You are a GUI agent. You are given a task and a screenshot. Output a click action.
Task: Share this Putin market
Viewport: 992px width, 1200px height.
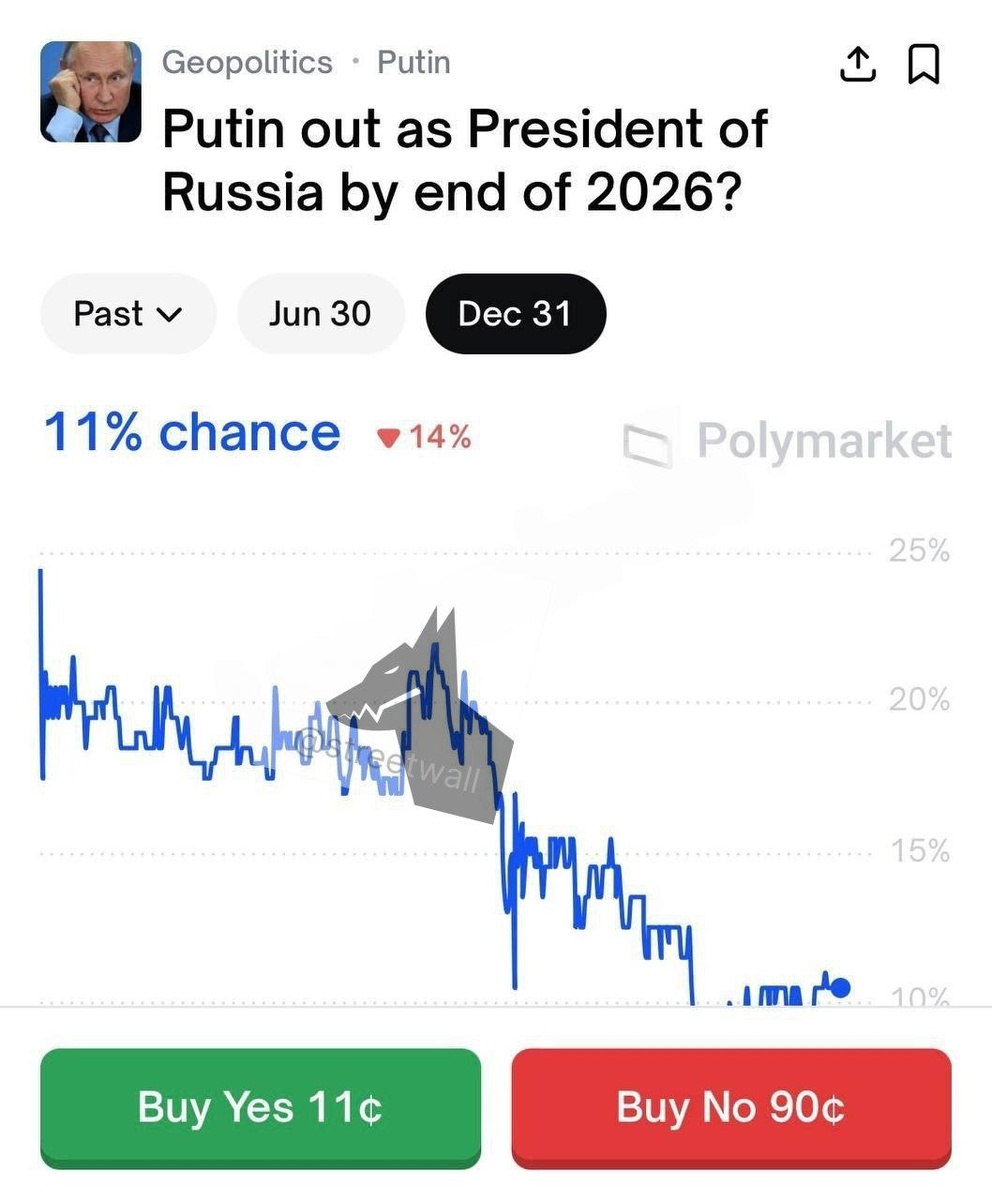pyautogui.click(x=857, y=65)
